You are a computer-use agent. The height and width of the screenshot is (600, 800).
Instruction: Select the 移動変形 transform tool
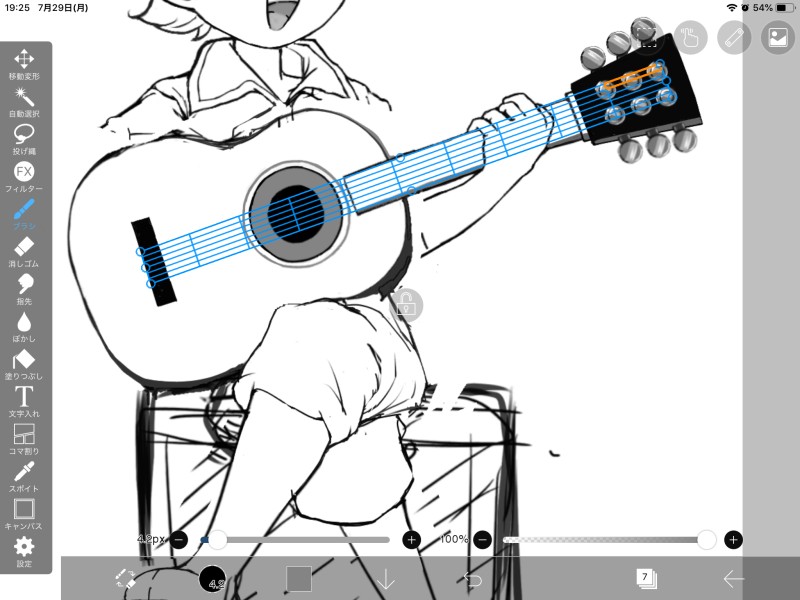tap(24, 62)
